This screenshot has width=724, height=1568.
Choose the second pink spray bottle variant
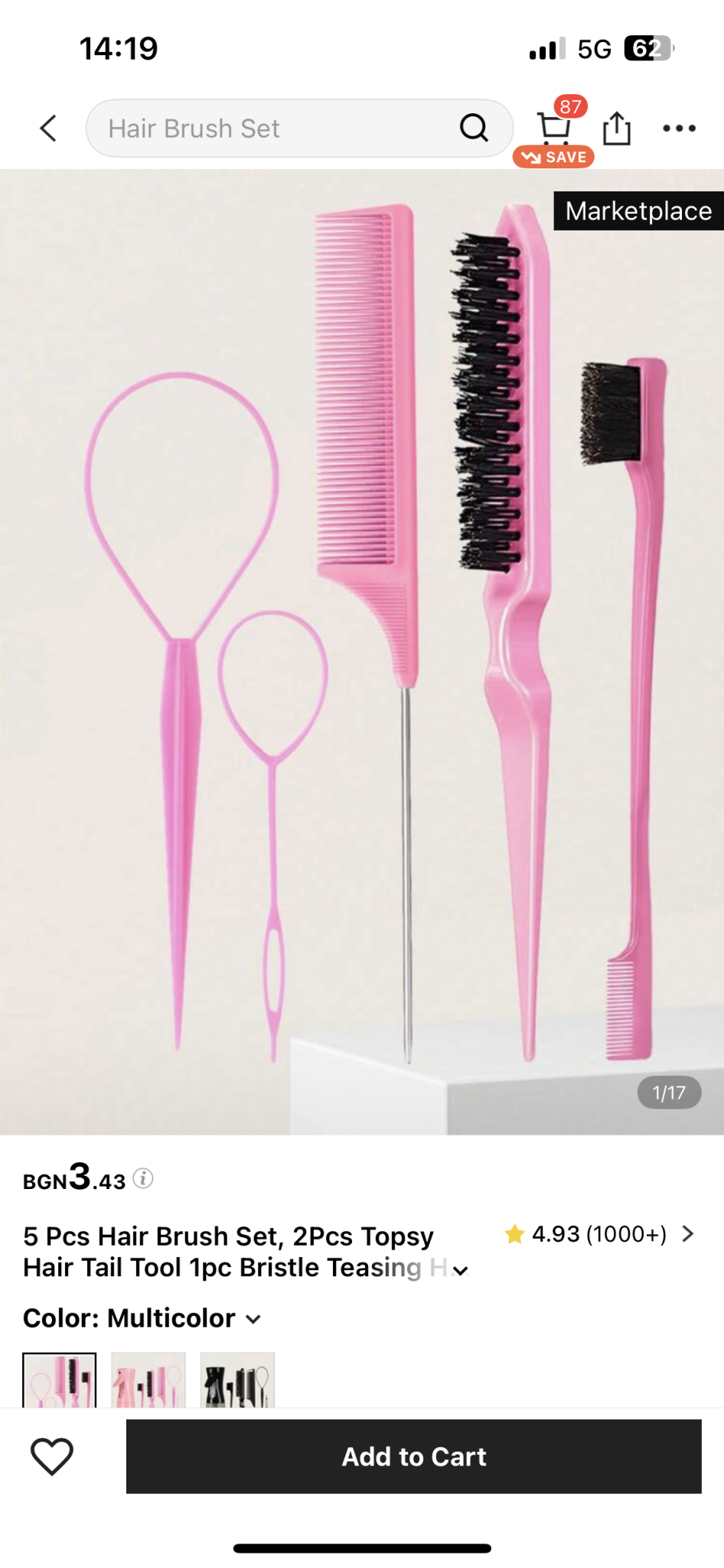click(148, 1380)
